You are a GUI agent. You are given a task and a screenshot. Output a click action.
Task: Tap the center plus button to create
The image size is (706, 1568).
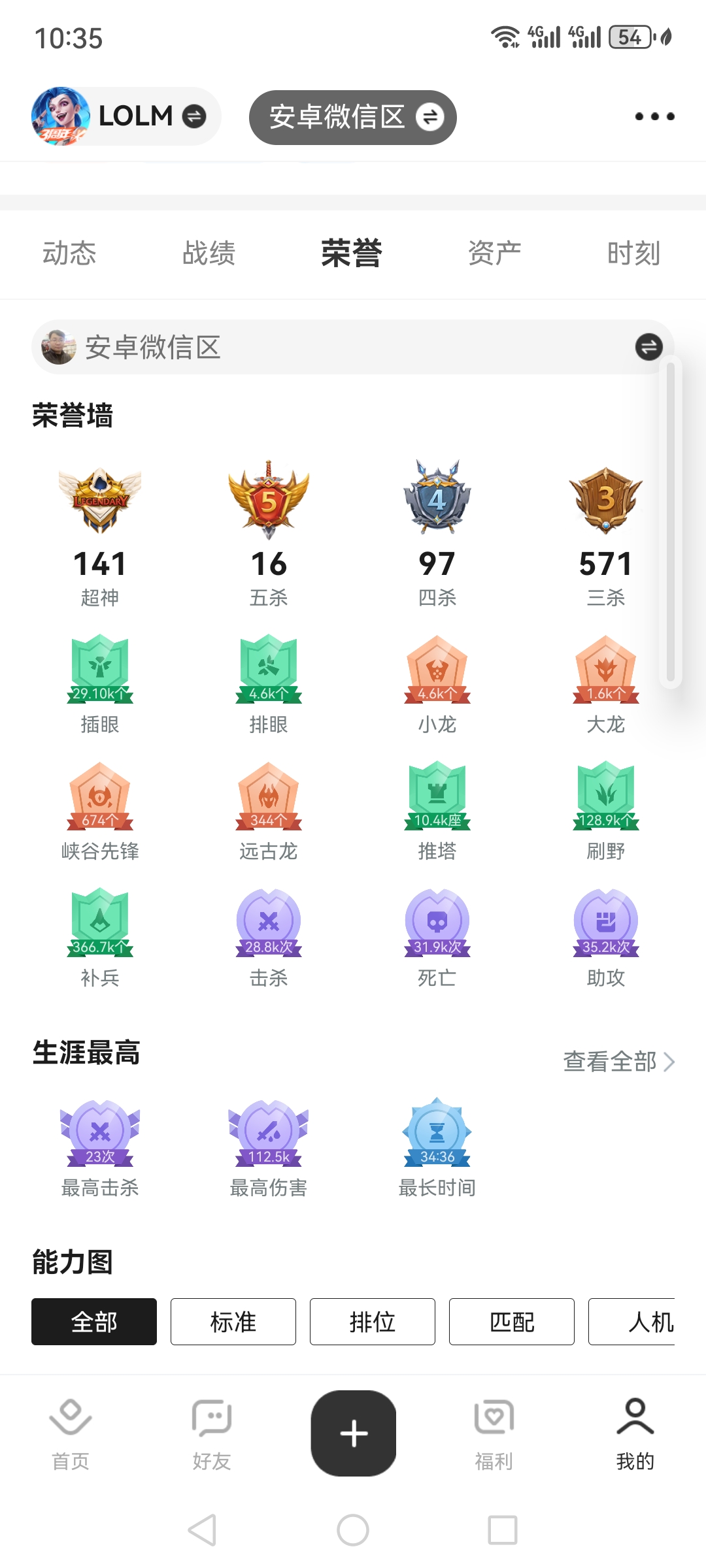(354, 1433)
